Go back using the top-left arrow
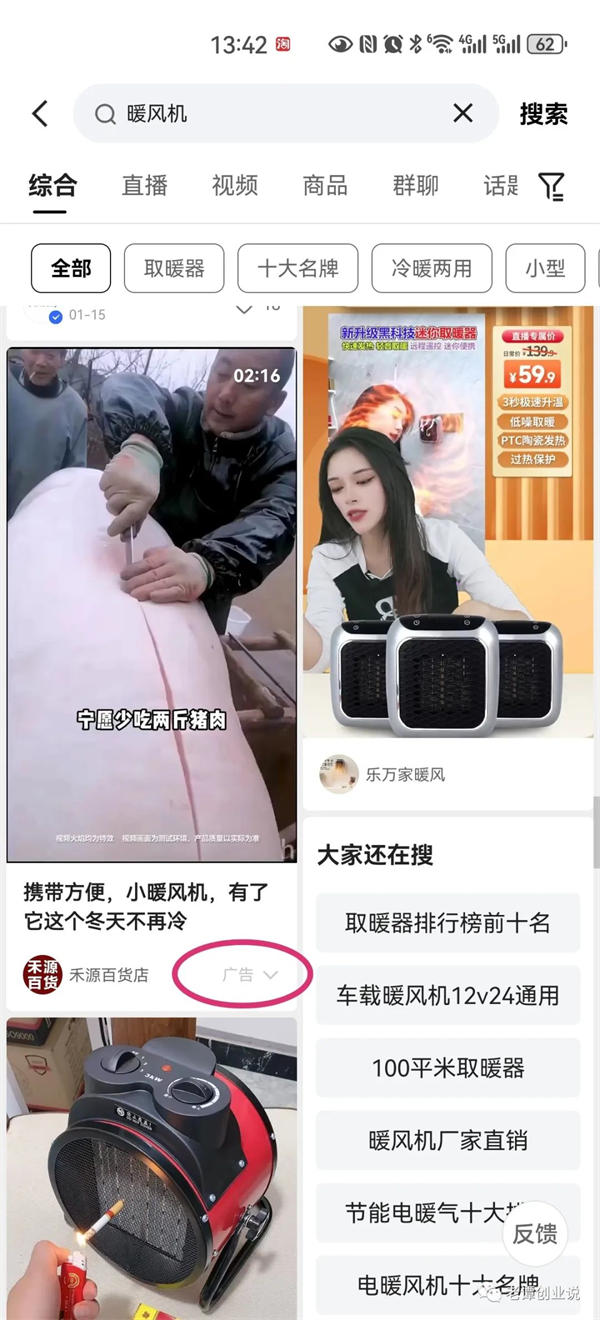 (x=40, y=114)
